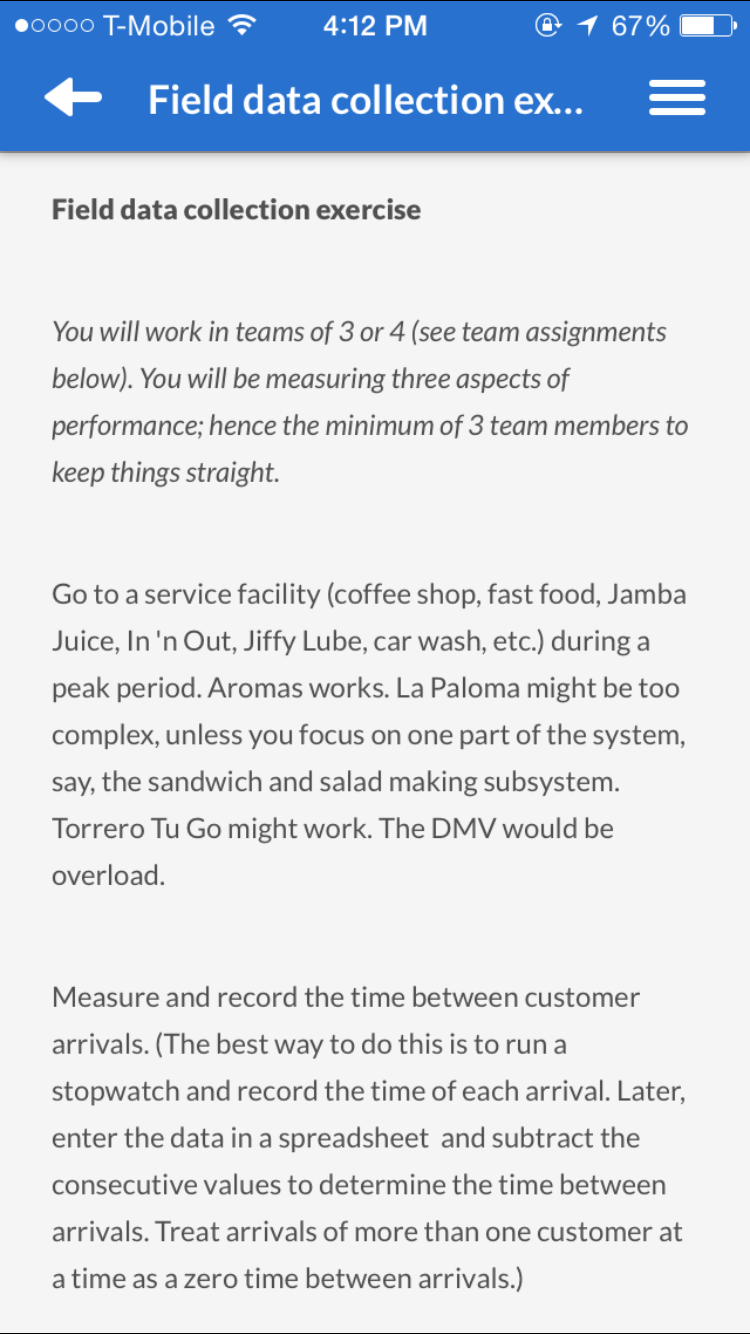Open the hamburger menu
Screen dimensions: 750x1334
coord(677,99)
